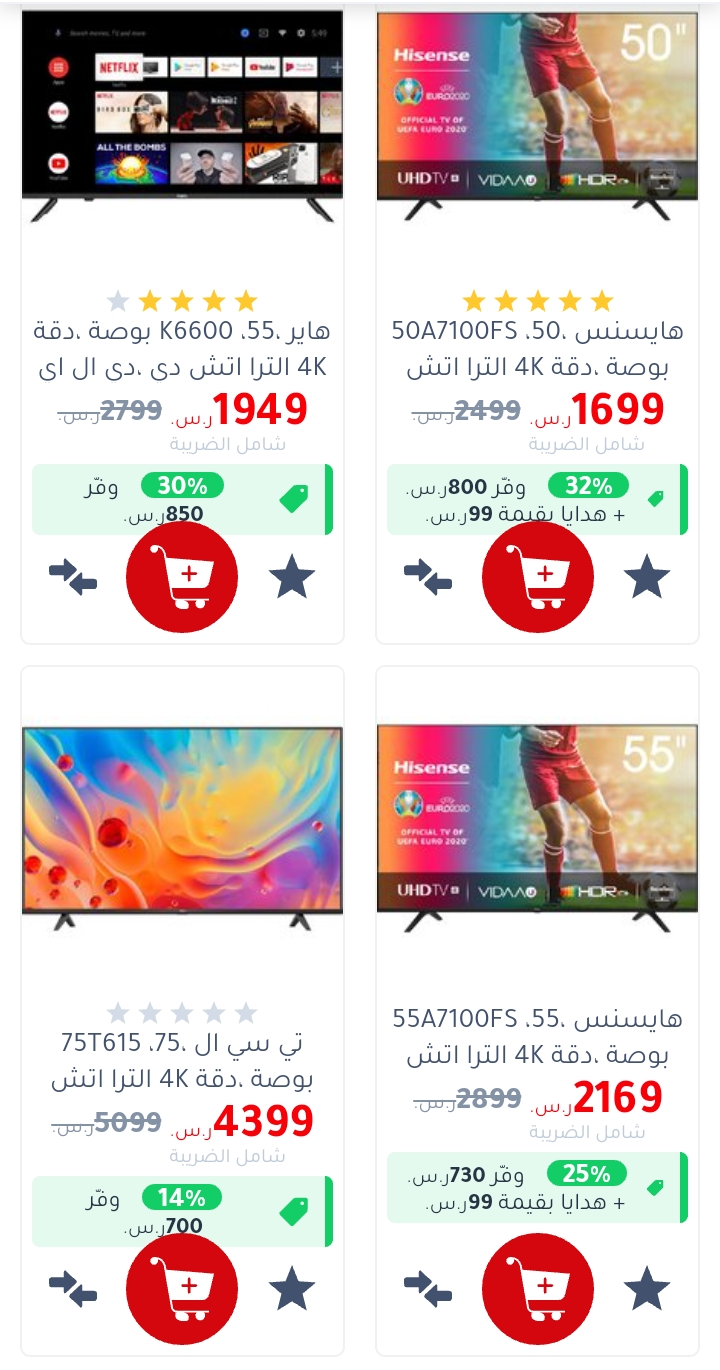Favorite the Hisense 50A7100FS TV with star
Viewport: 720px width, 1370px height.
point(647,578)
